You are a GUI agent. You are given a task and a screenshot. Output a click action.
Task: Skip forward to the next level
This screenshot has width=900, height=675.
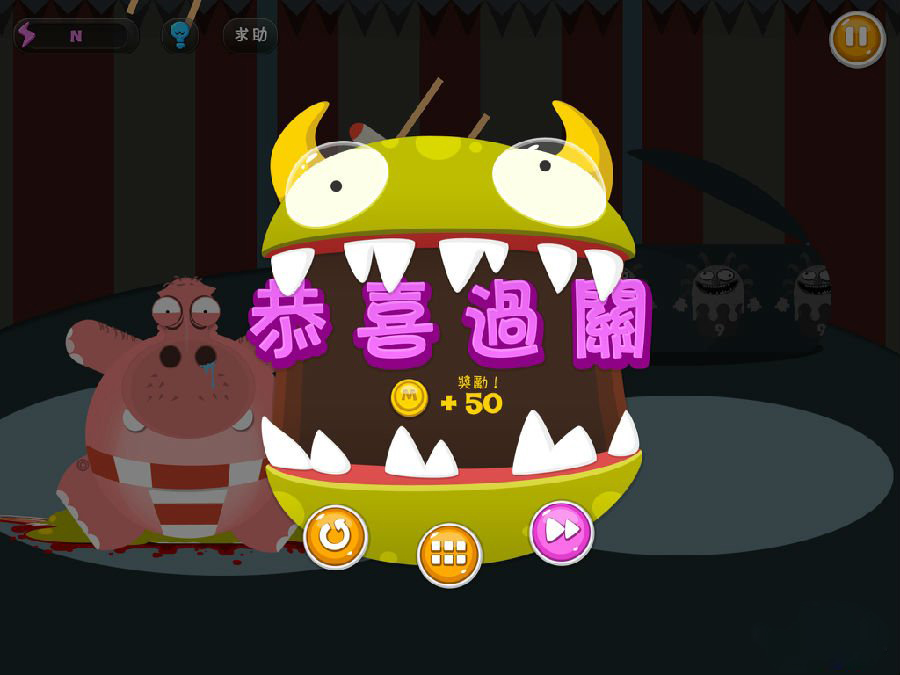[x=561, y=530]
